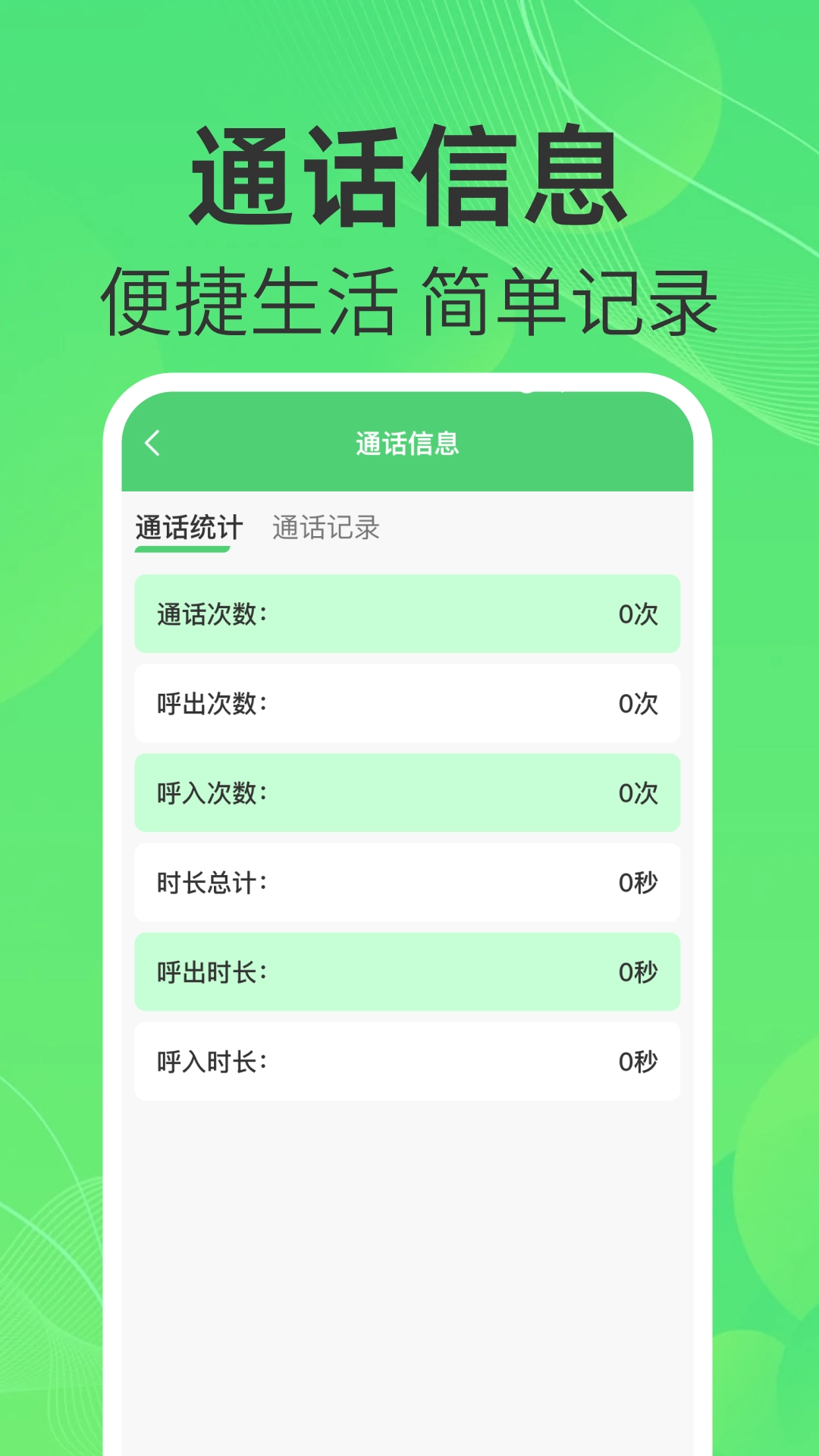Tap the label 通话次数
819x1456 pixels.
click(x=212, y=613)
